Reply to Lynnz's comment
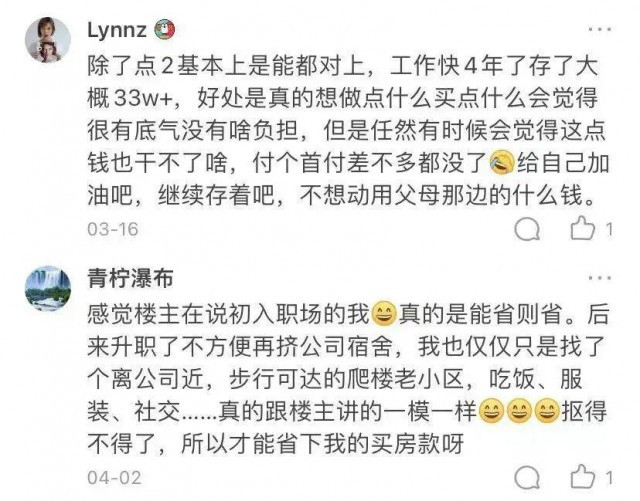 [527, 230]
